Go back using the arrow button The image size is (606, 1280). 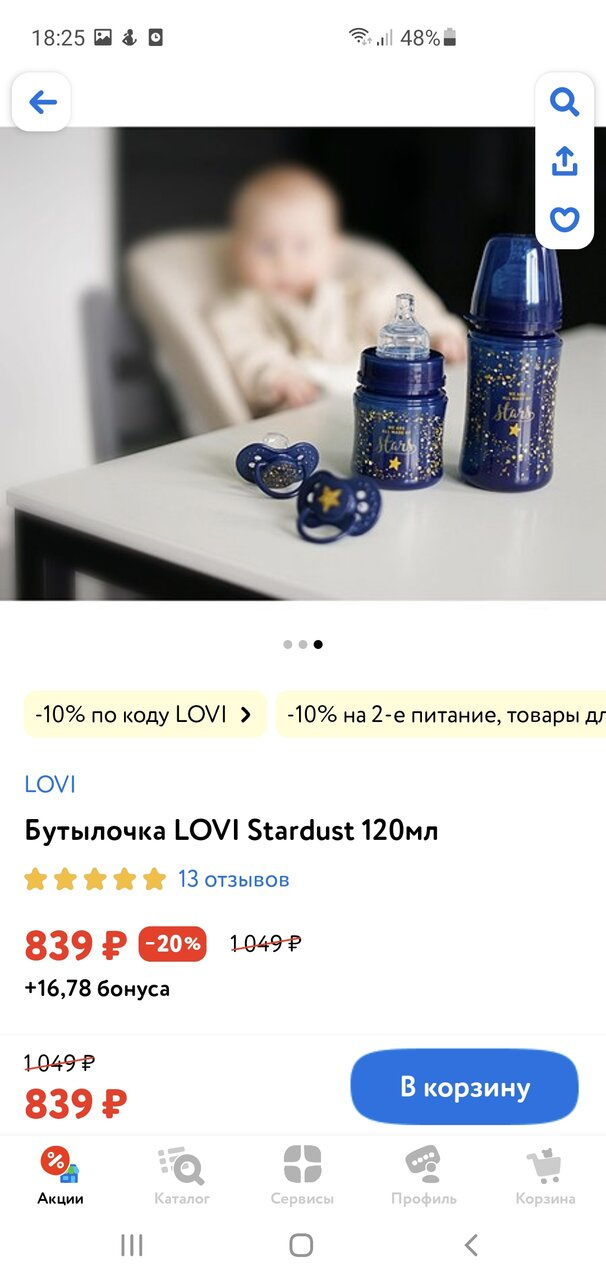point(42,102)
